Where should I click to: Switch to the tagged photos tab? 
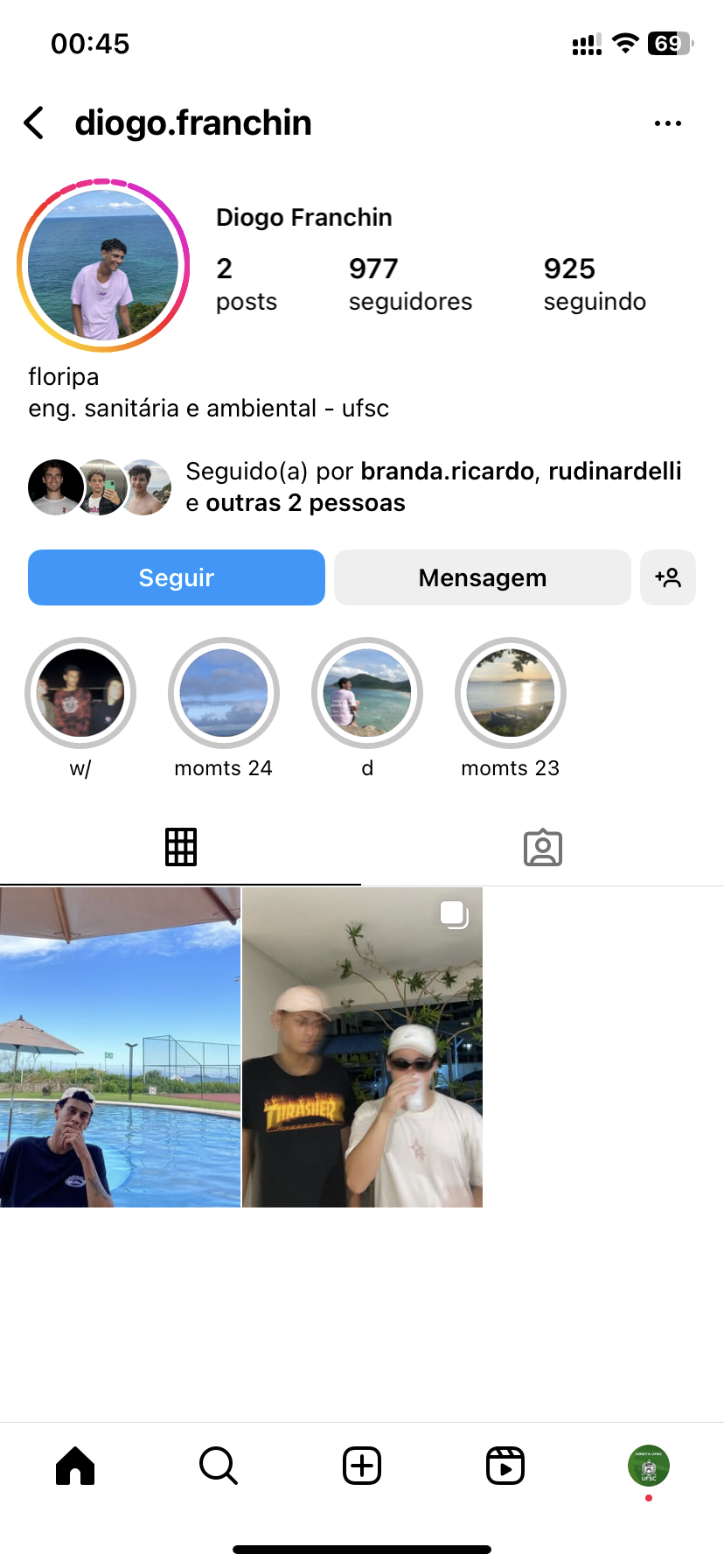[x=542, y=847]
